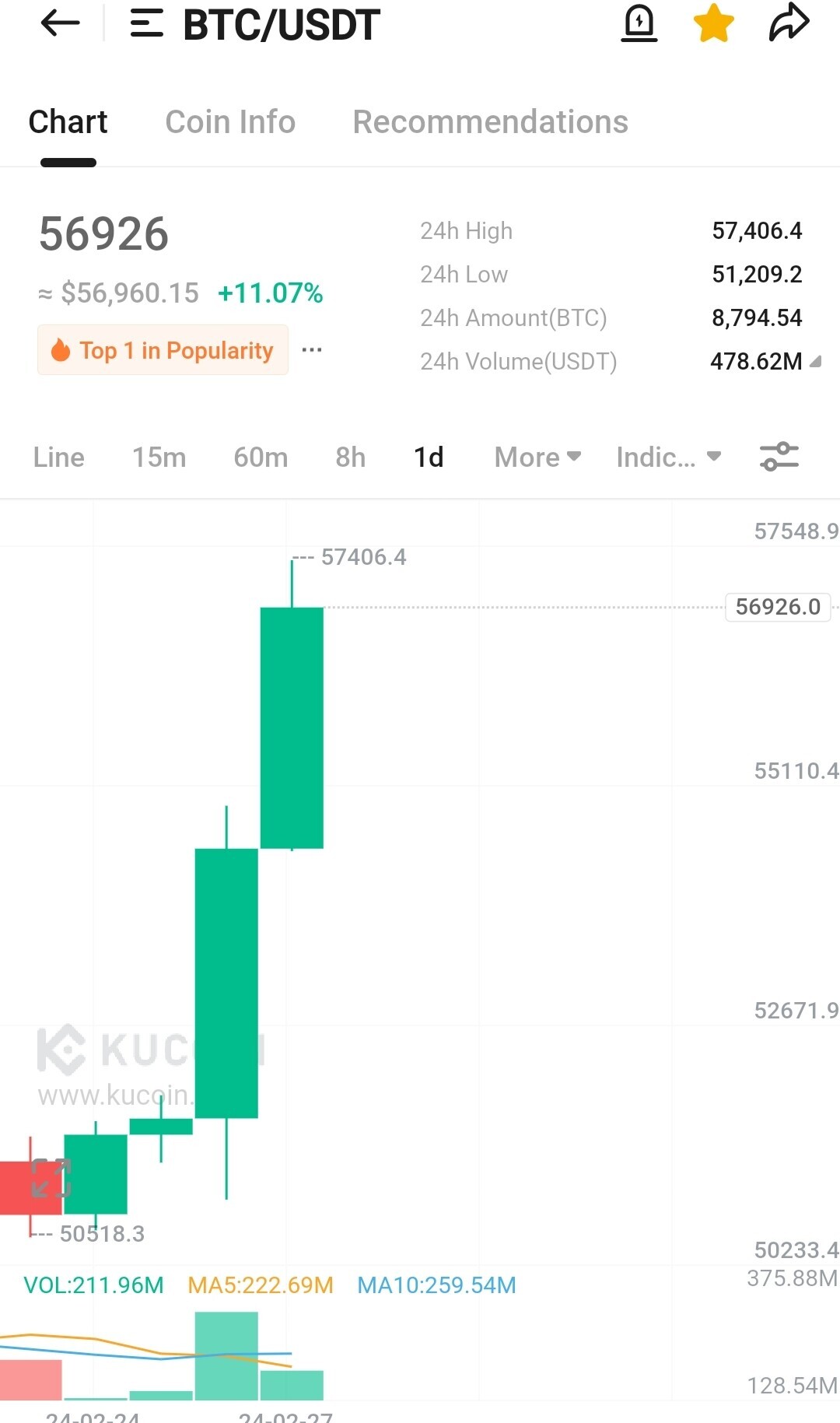Remove BTC/USDT from favorites via the star
This screenshot has height=1423, width=840.
point(713,23)
